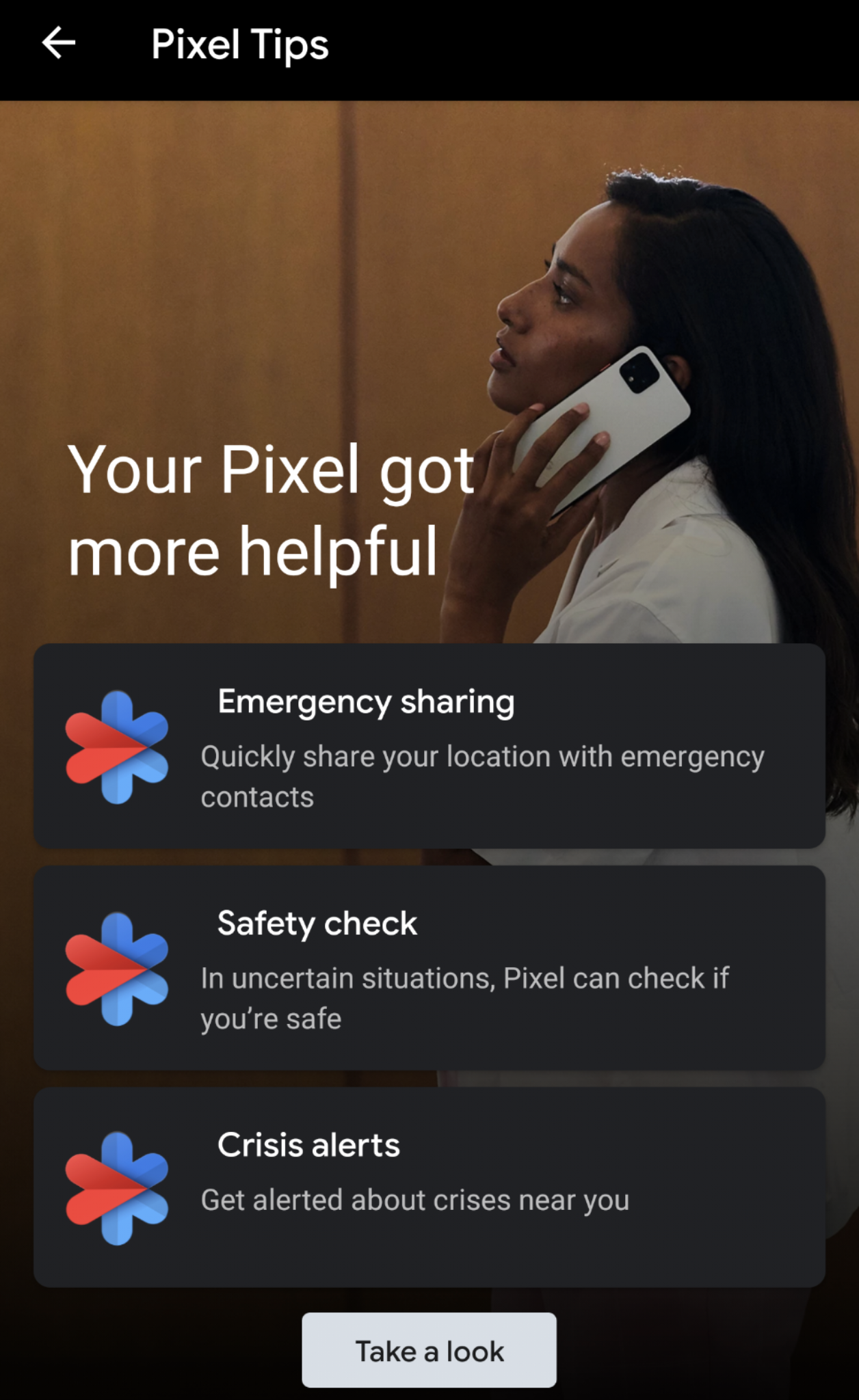Open the Emergency sharing card
859x1400 pixels.
click(429, 746)
